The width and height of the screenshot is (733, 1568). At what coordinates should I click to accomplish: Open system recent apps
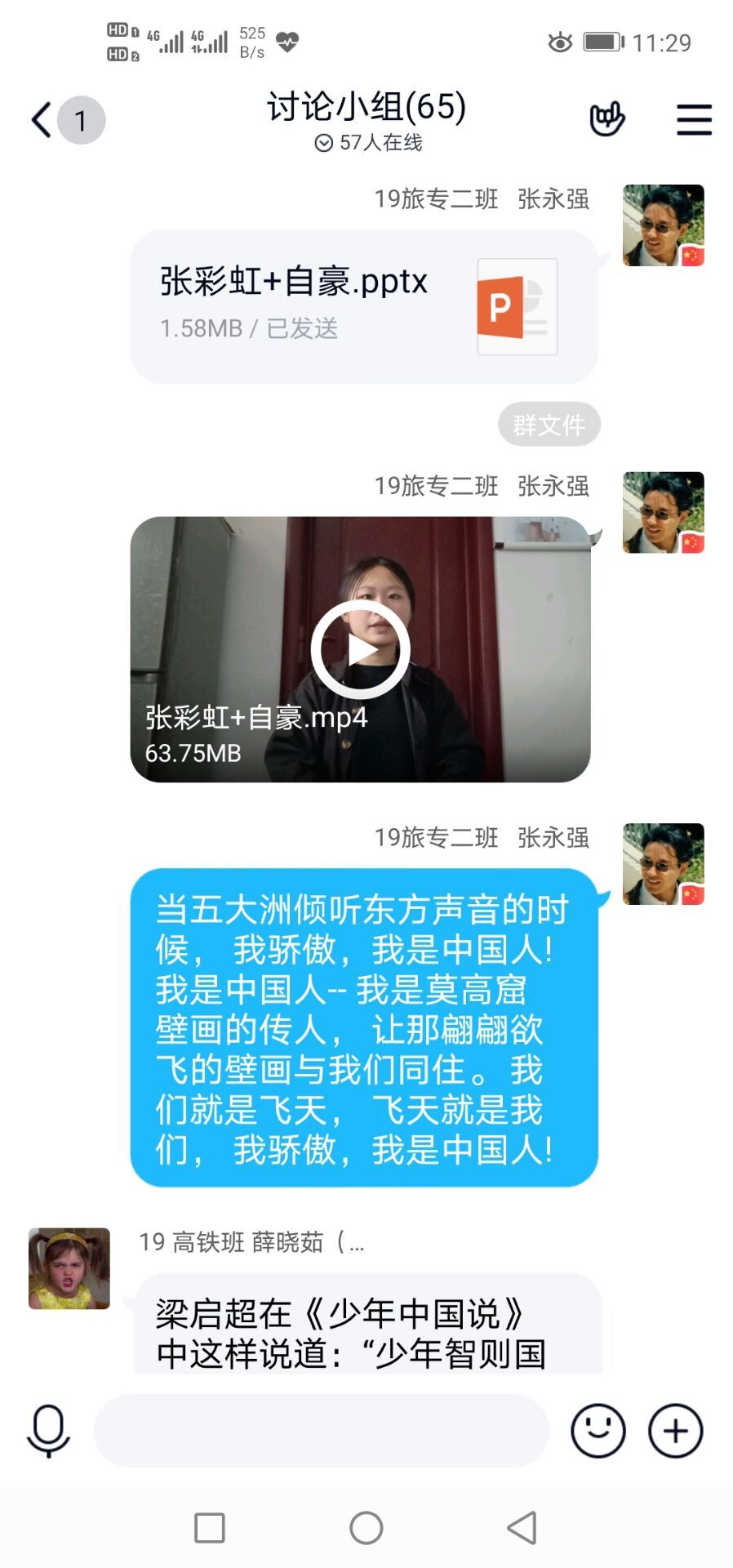coord(210,1527)
